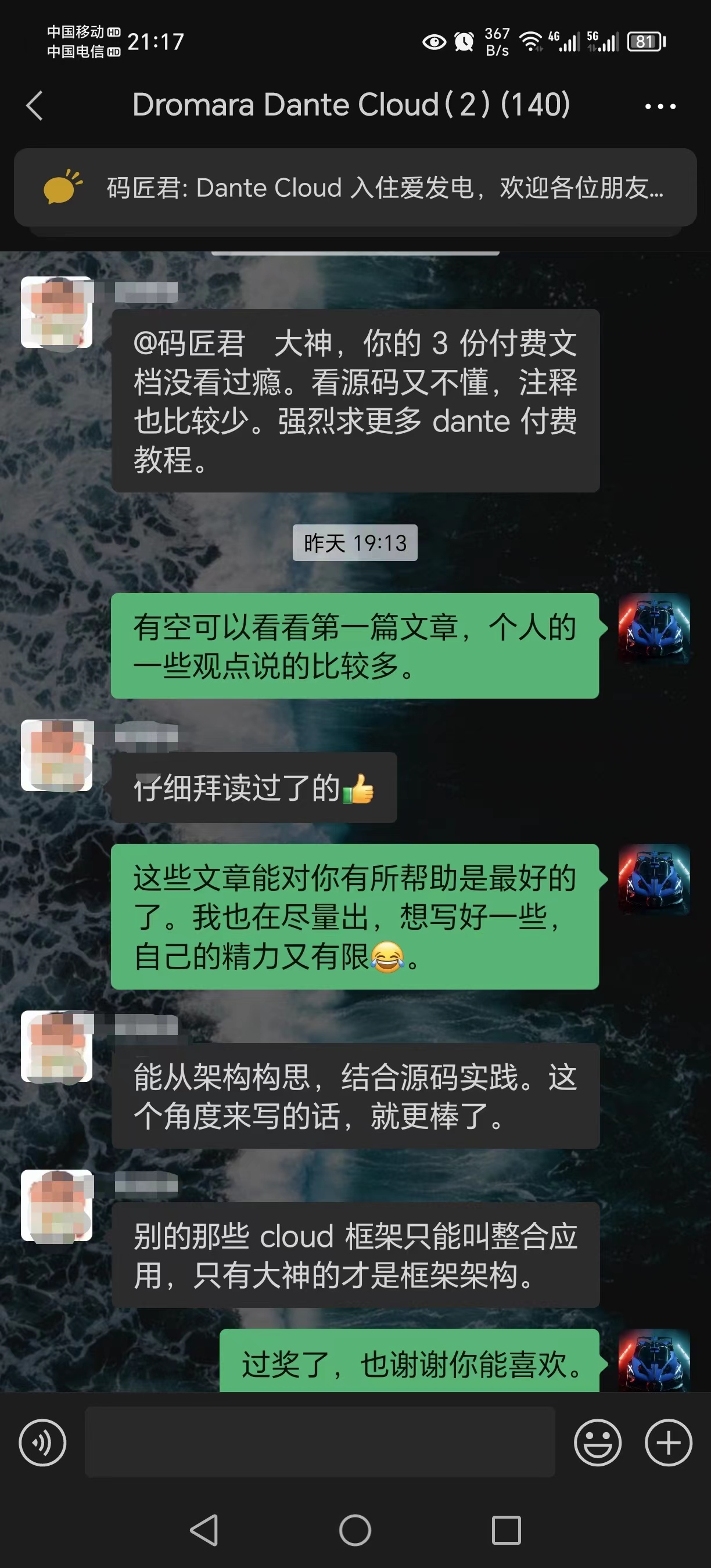Open the sender's avatar above the first message
Viewport: 711px width, 1568px height.
coord(58,314)
